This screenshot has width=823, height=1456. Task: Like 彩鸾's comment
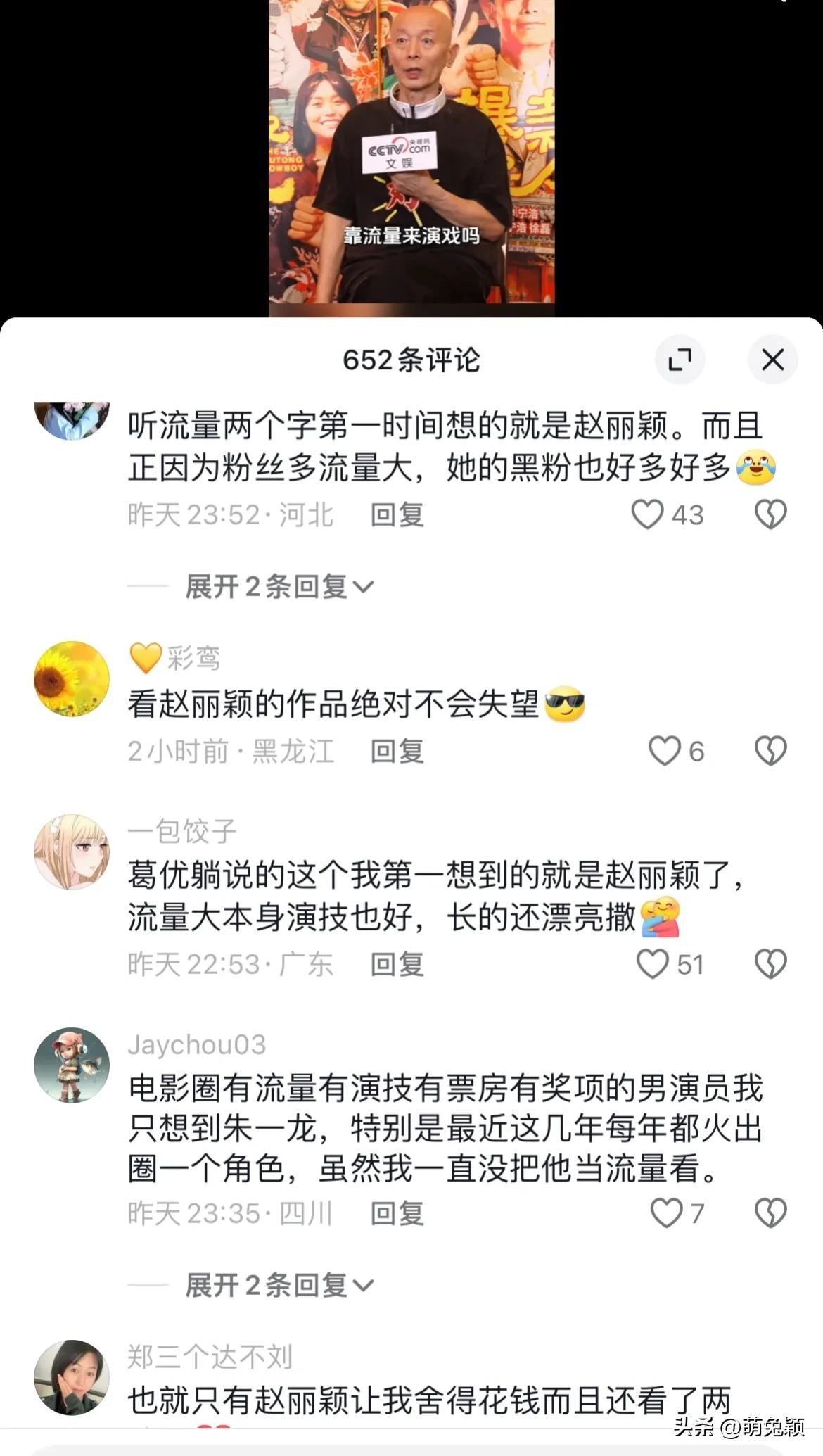664,751
